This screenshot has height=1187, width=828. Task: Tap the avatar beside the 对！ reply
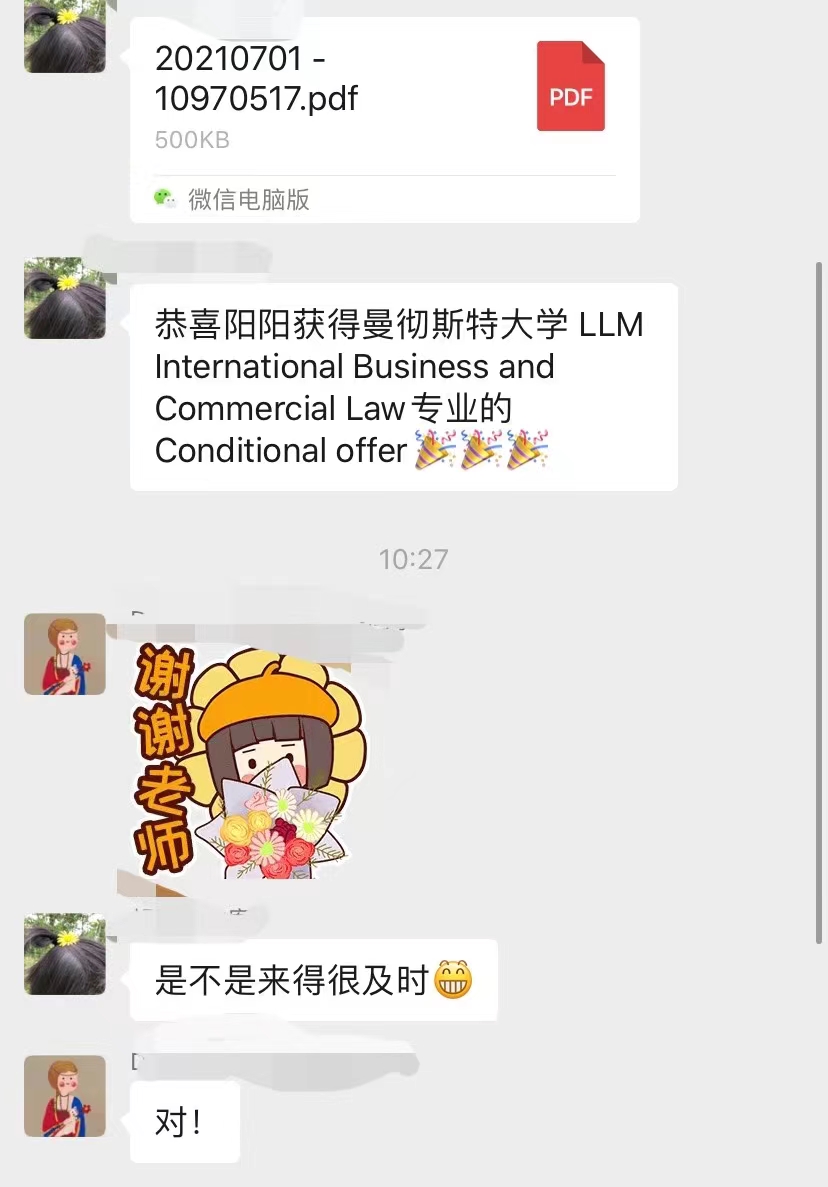click(x=65, y=1095)
